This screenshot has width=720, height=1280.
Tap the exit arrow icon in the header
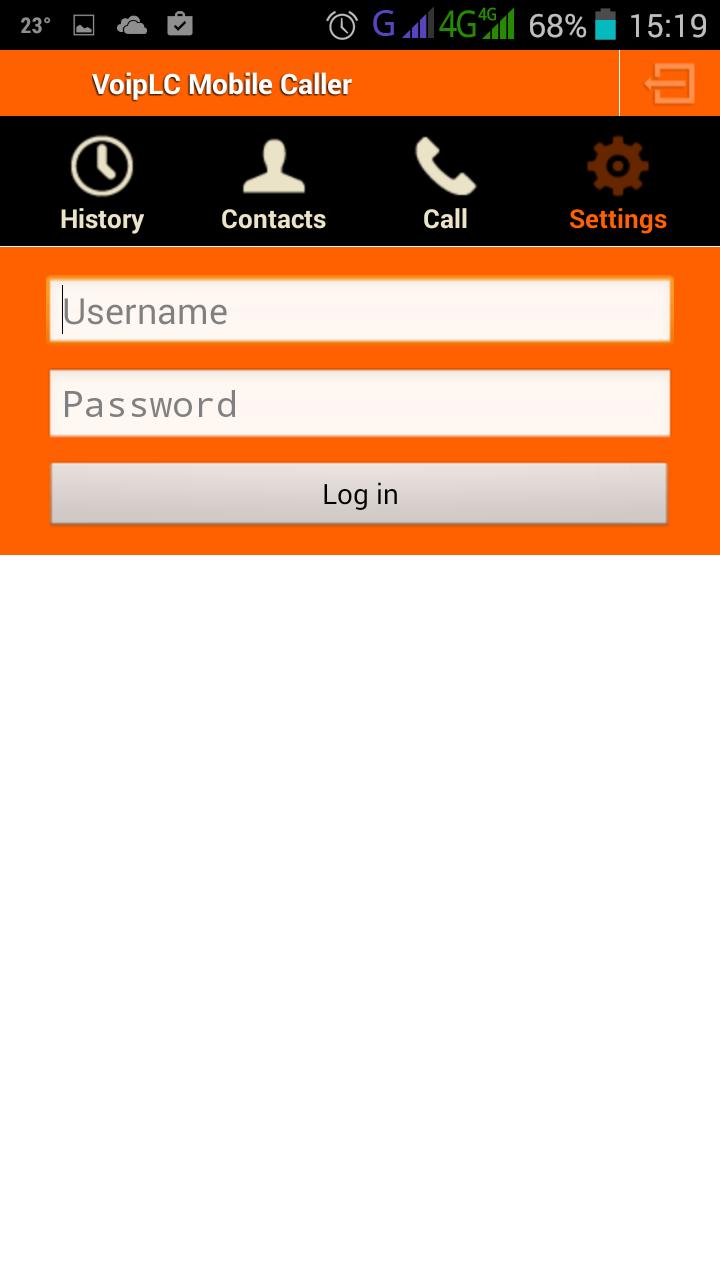(668, 84)
